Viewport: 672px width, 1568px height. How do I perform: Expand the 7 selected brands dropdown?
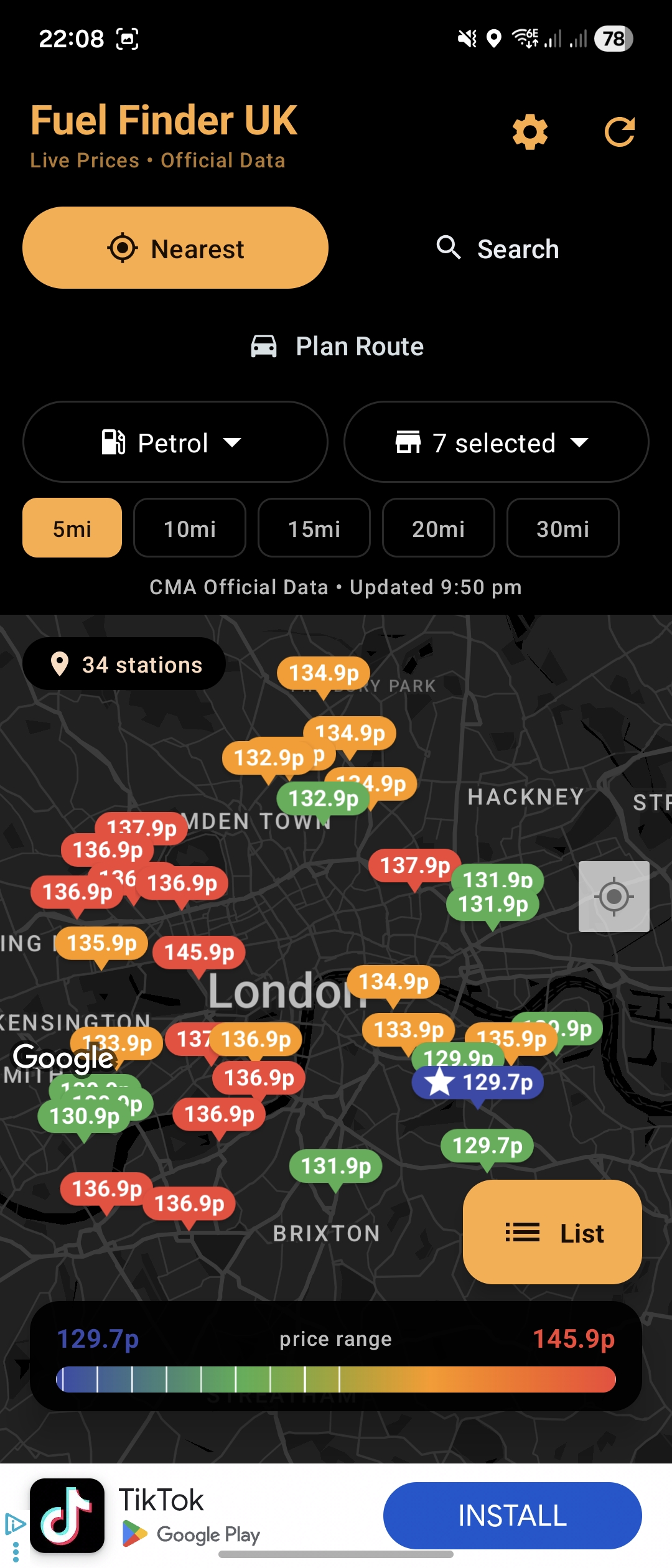pos(495,442)
